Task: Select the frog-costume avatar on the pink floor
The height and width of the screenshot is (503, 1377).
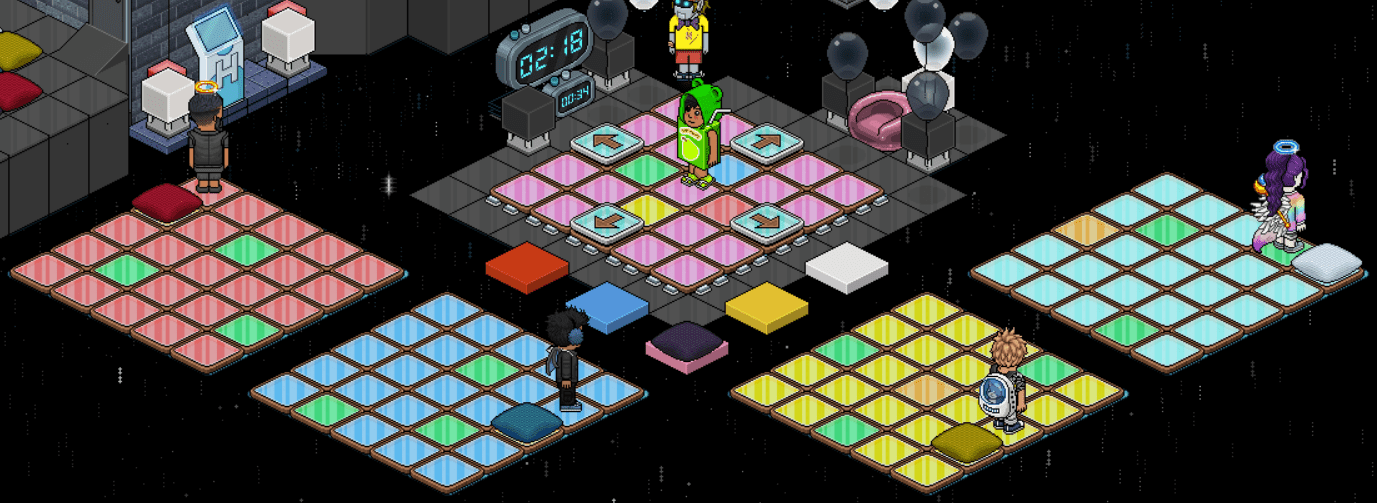Action: point(699,138)
